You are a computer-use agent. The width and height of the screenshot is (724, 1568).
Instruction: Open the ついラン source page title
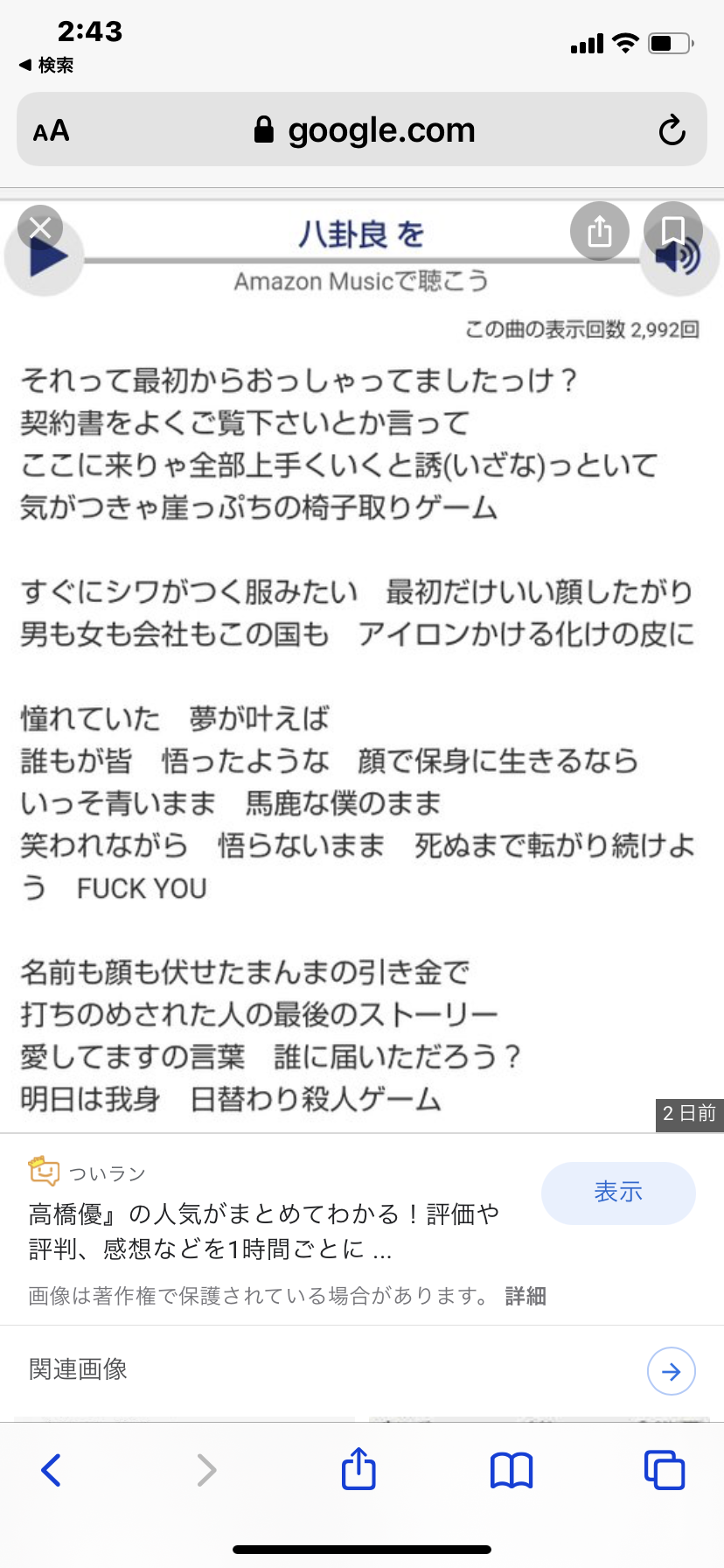[264, 1231]
